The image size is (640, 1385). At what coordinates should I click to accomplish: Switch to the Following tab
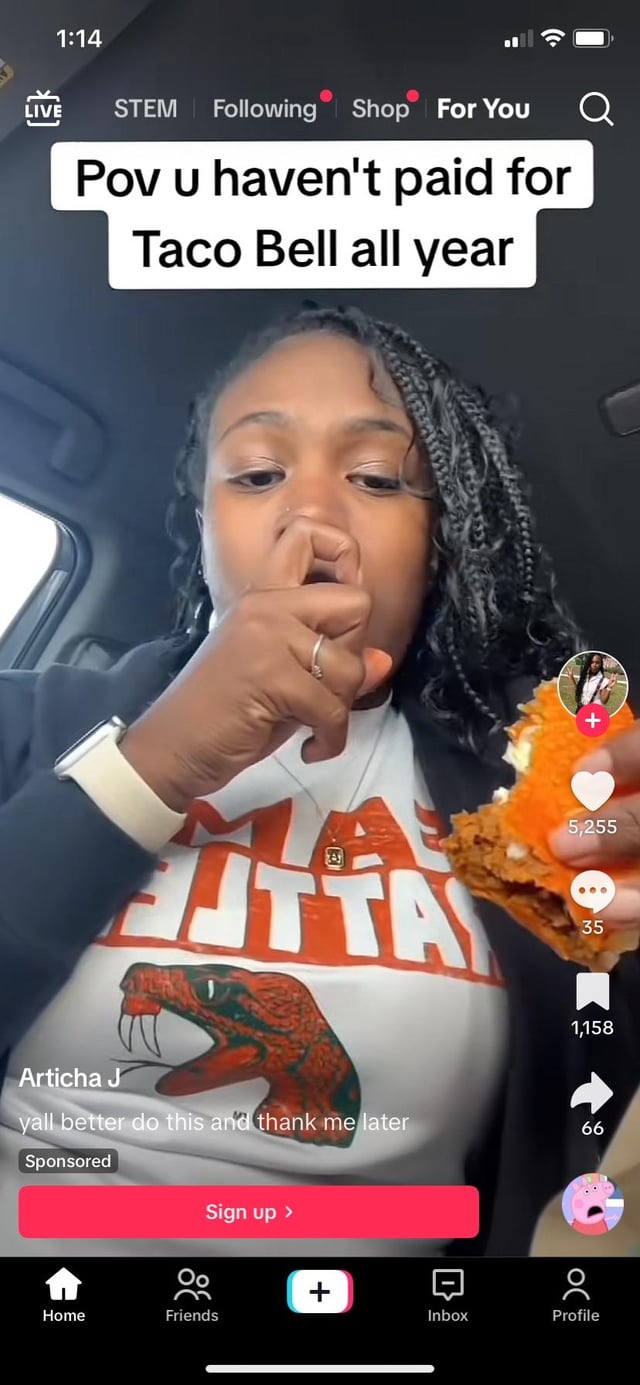(264, 108)
